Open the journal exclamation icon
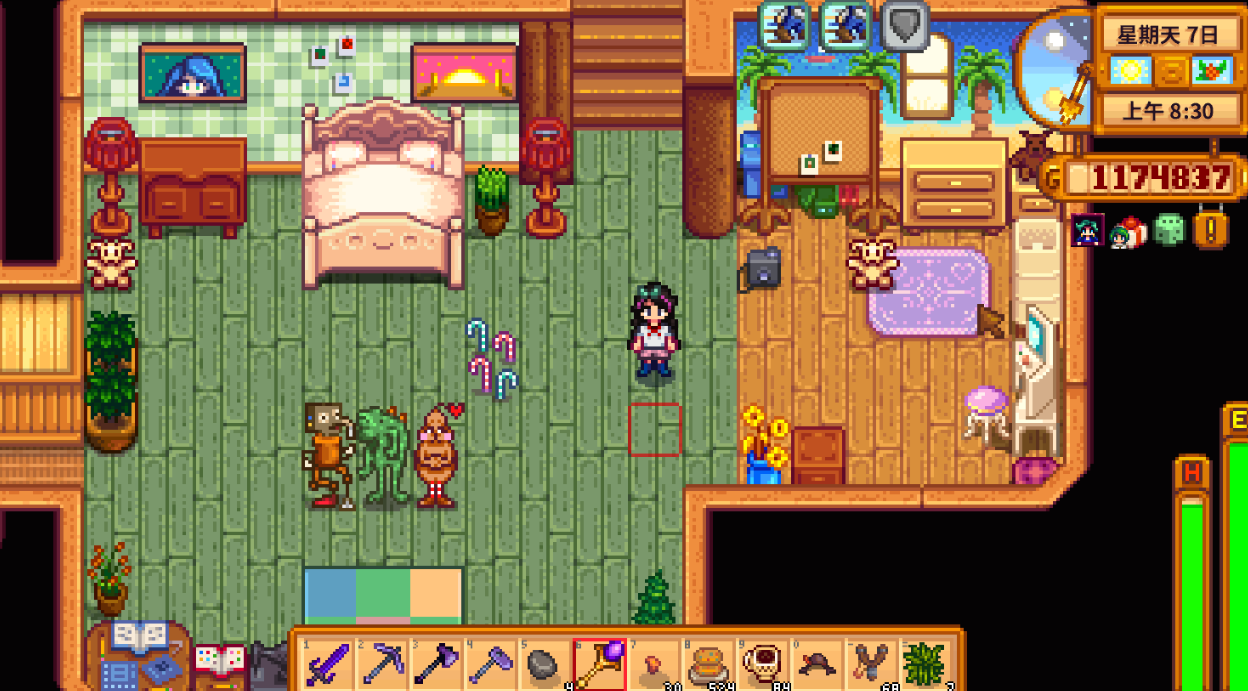This screenshot has height=691, width=1248. 1212,231
